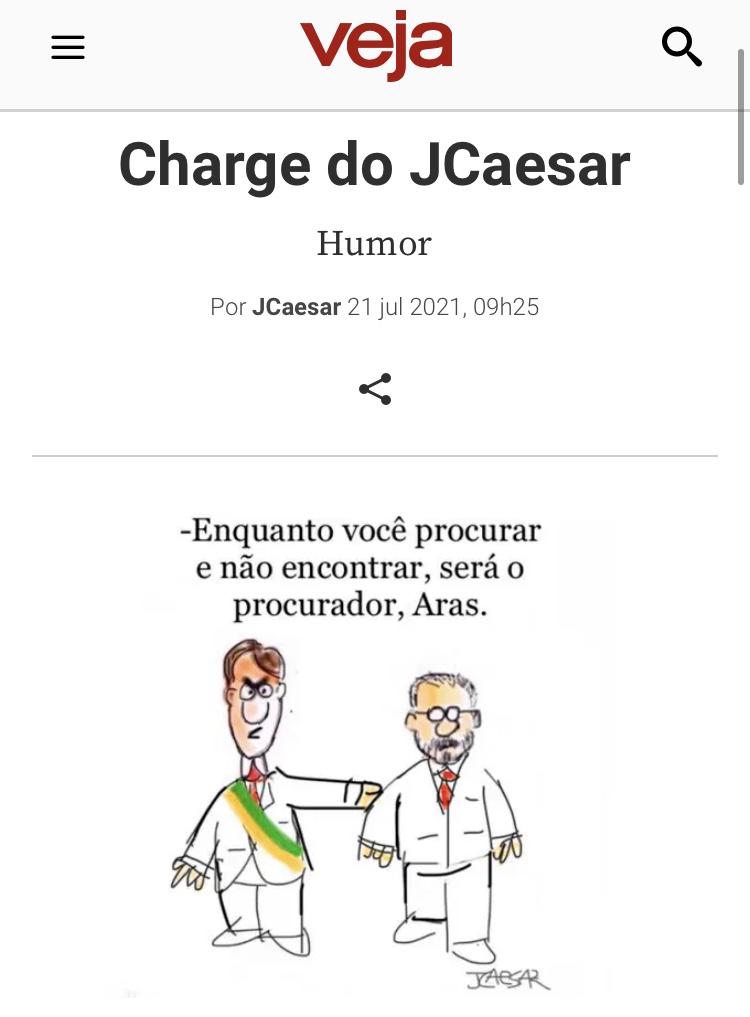Screen dimensions: 750x1017
Task: Share this Charge do JCaesar article
Action: (x=375, y=389)
